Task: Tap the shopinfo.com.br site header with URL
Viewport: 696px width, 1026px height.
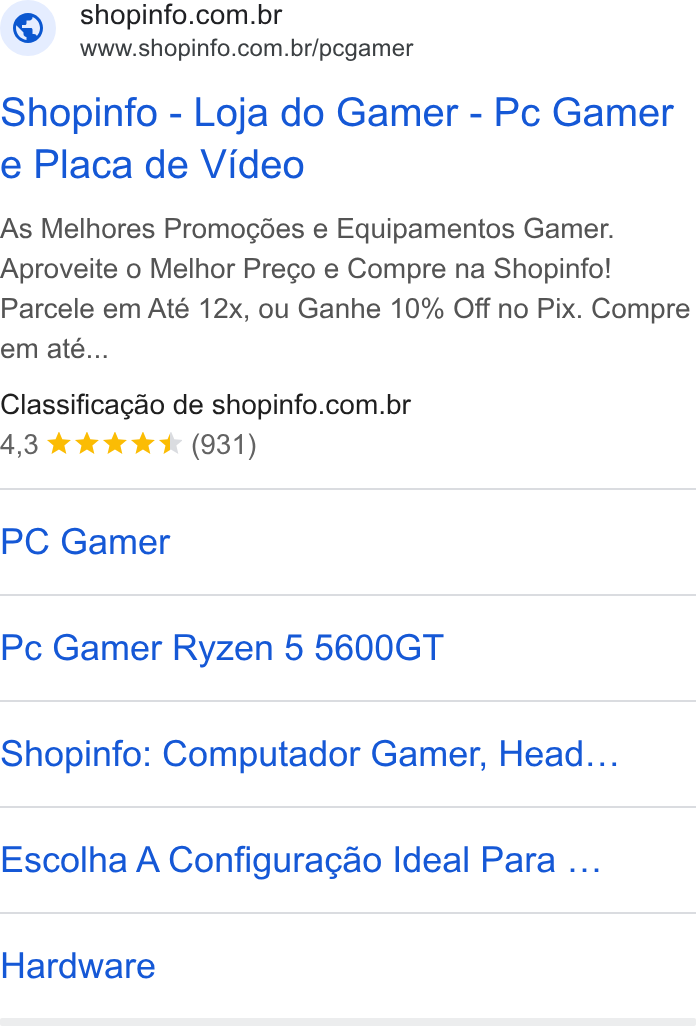Action: tap(207, 30)
